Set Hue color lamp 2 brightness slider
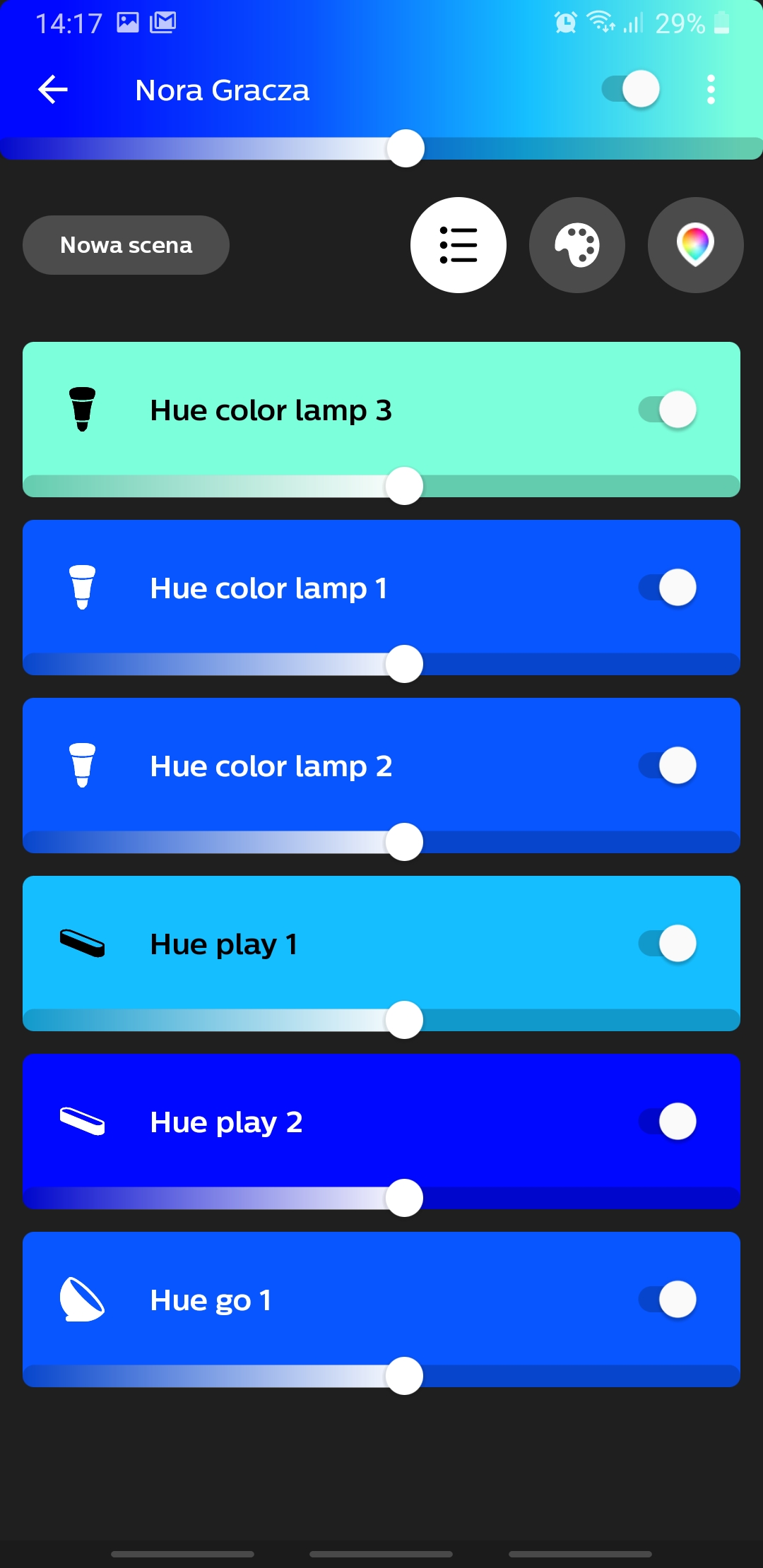The image size is (763, 1568). pos(405,842)
